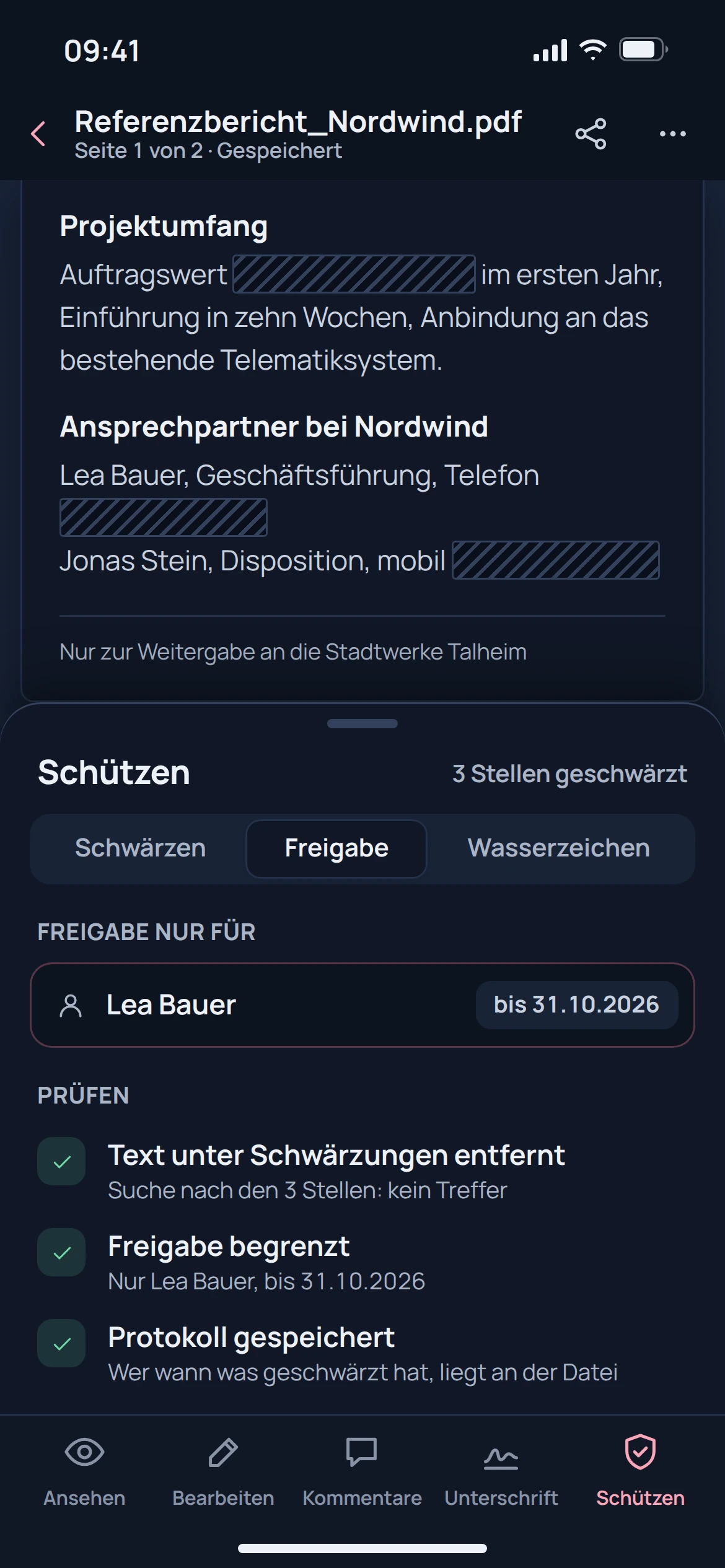Screen dimensions: 725x1568
Task: Open the Lea Bauer recipient field
Action: tap(362, 1005)
